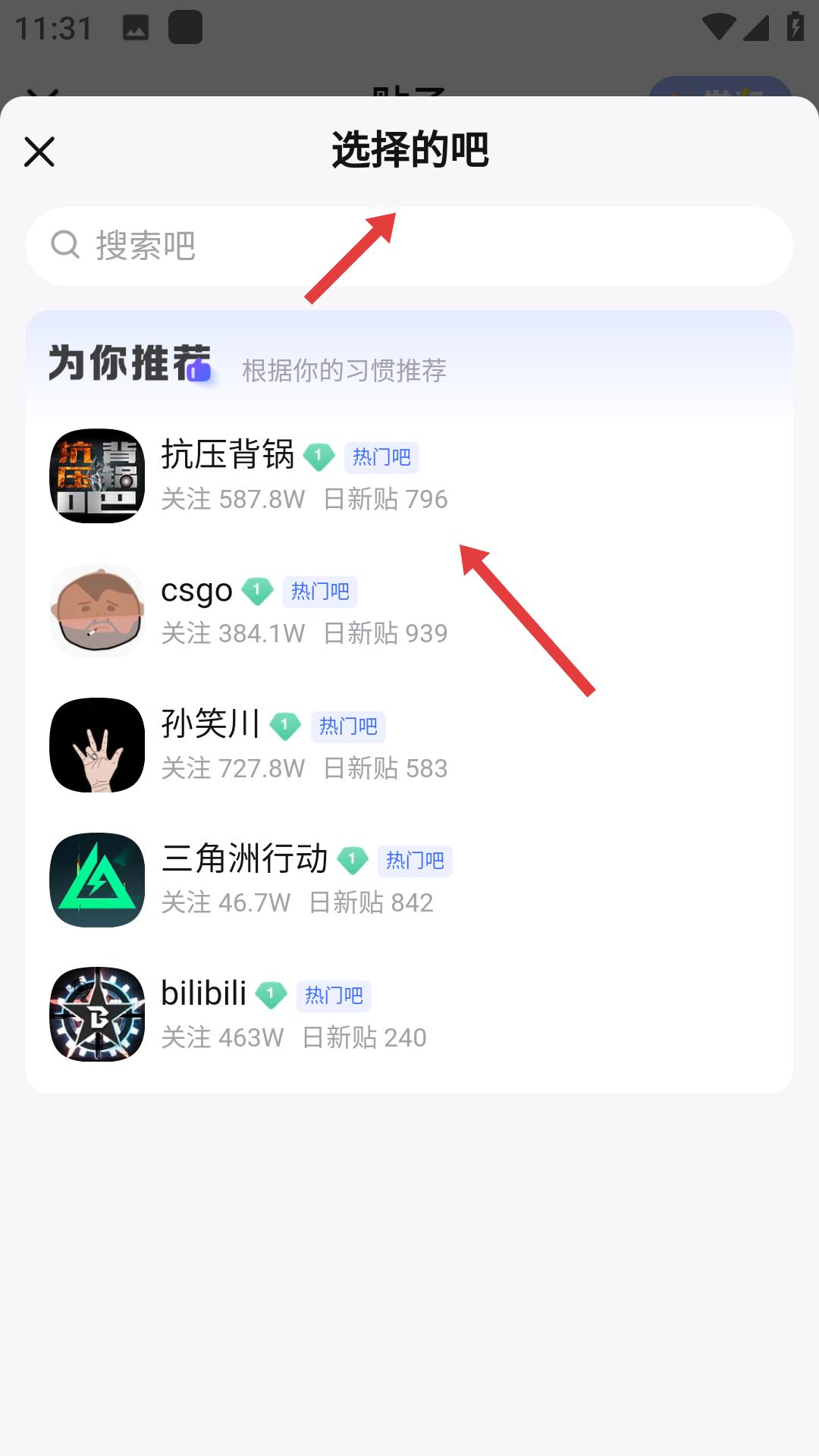Click the gift icon beside 为你推荐

coord(199,370)
